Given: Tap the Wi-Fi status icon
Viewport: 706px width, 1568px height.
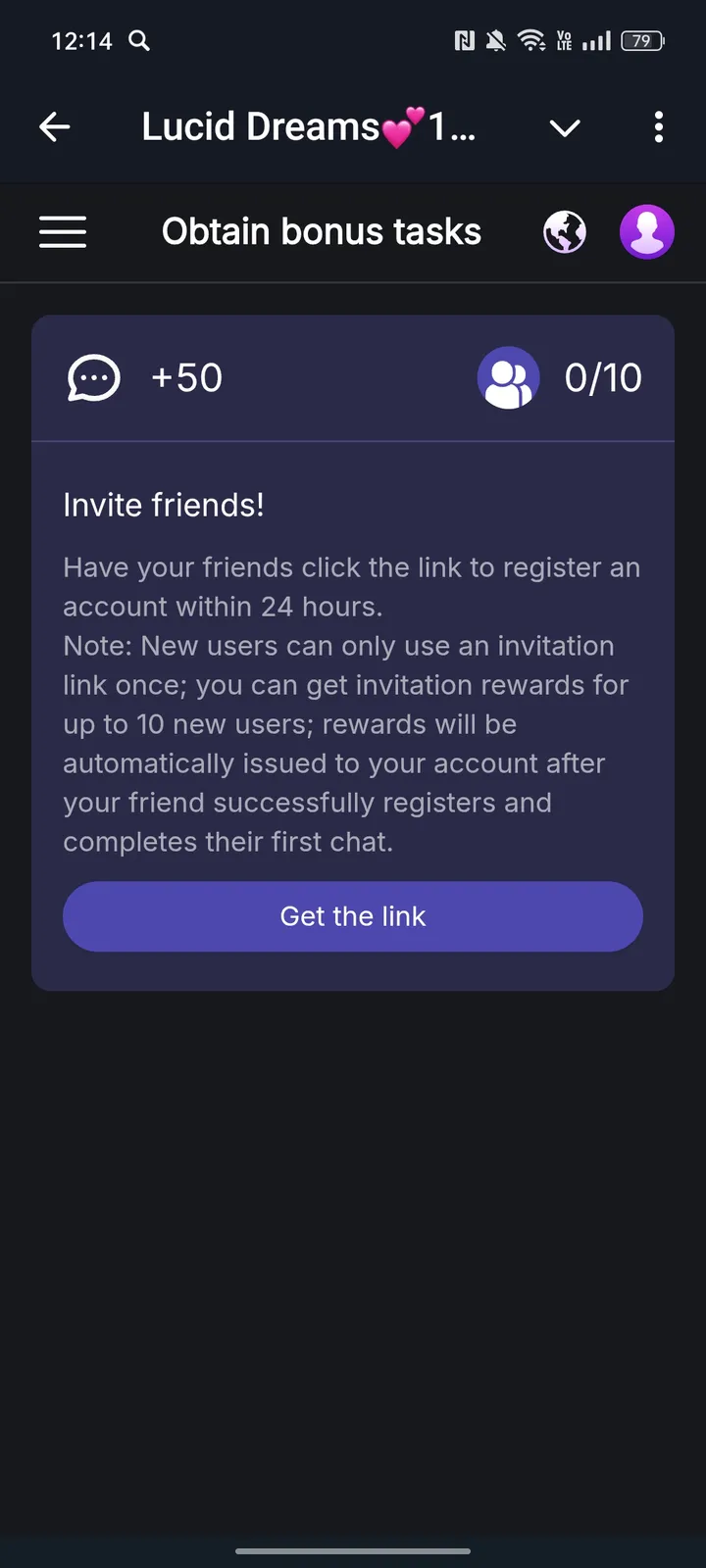Looking at the screenshot, I should click(532, 41).
